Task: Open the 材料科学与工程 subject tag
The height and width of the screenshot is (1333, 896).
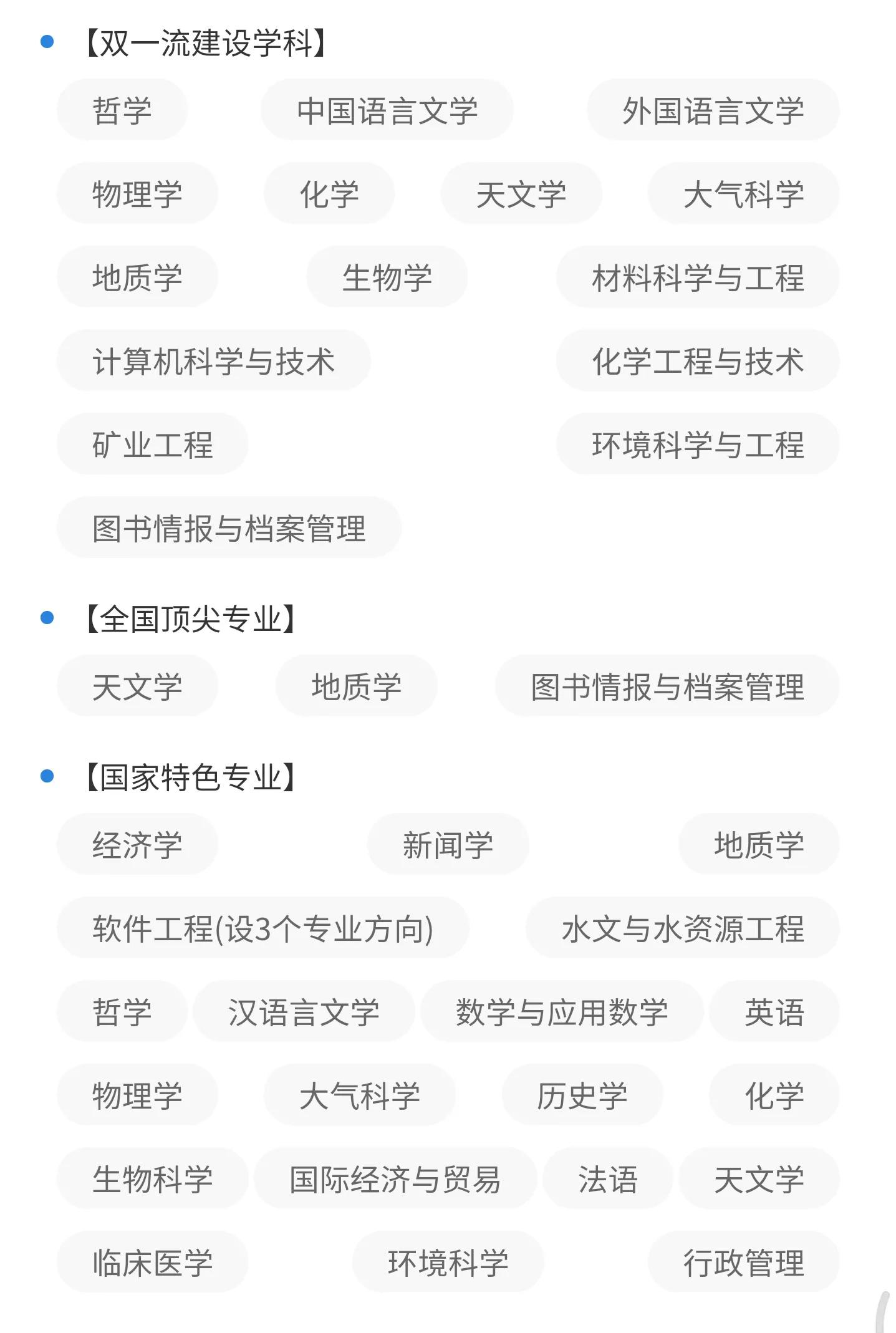Action: [x=697, y=277]
